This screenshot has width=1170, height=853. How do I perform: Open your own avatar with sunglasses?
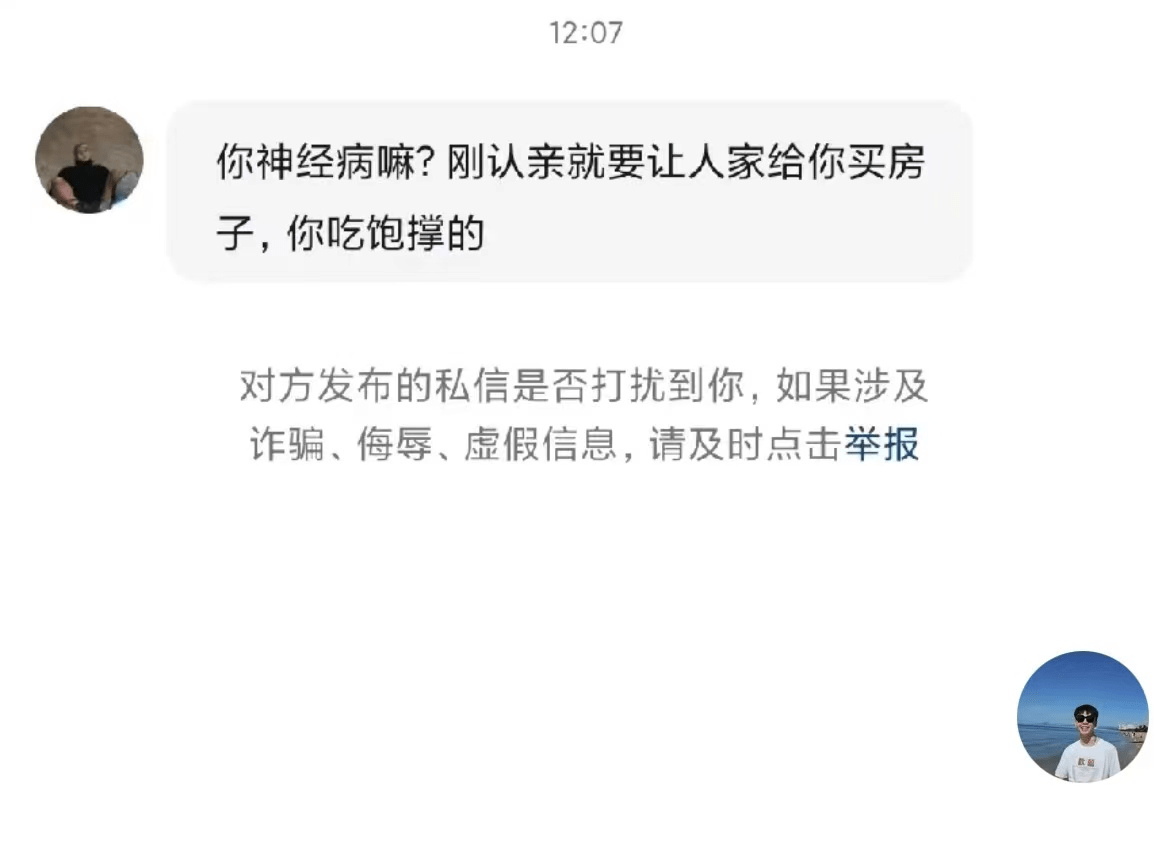1082,716
